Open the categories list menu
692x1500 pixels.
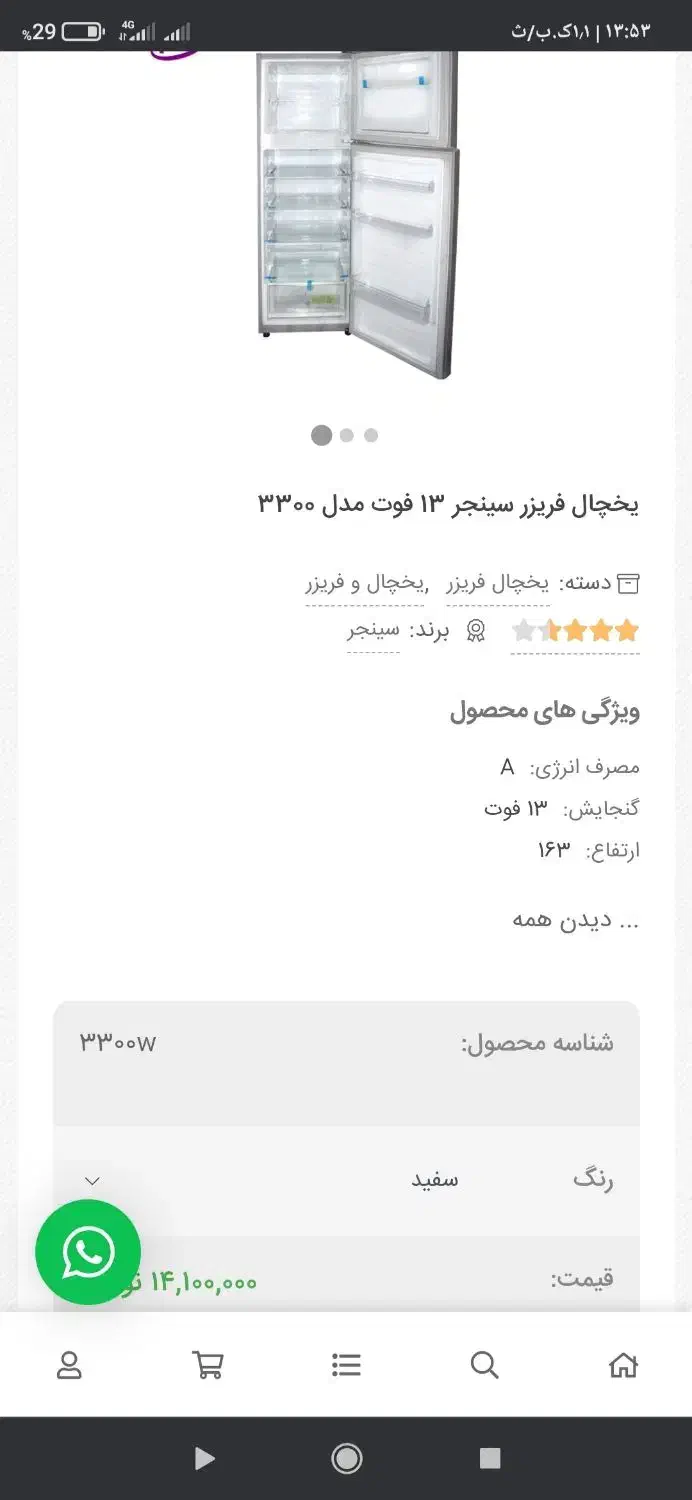pyautogui.click(x=346, y=1365)
